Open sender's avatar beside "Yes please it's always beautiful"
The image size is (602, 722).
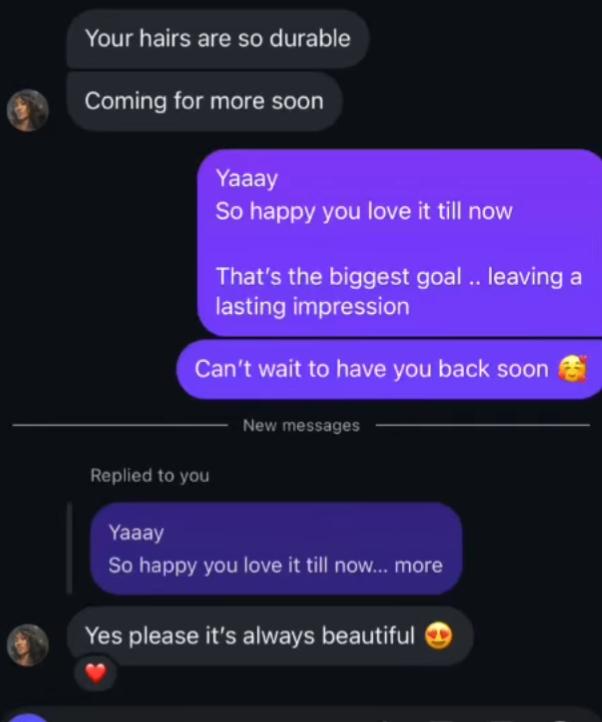(28, 644)
